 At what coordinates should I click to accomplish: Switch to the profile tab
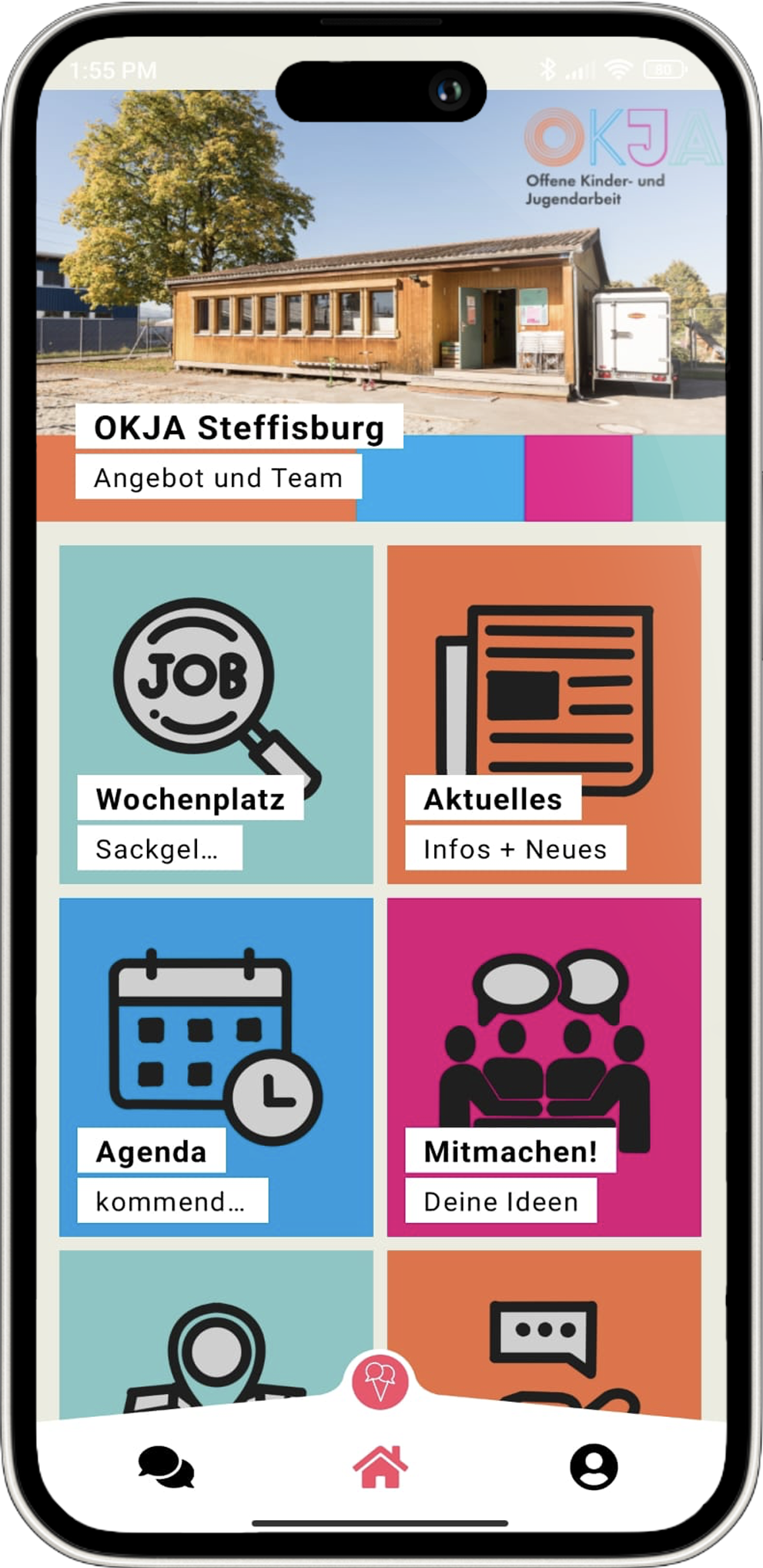[x=594, y=1466]
